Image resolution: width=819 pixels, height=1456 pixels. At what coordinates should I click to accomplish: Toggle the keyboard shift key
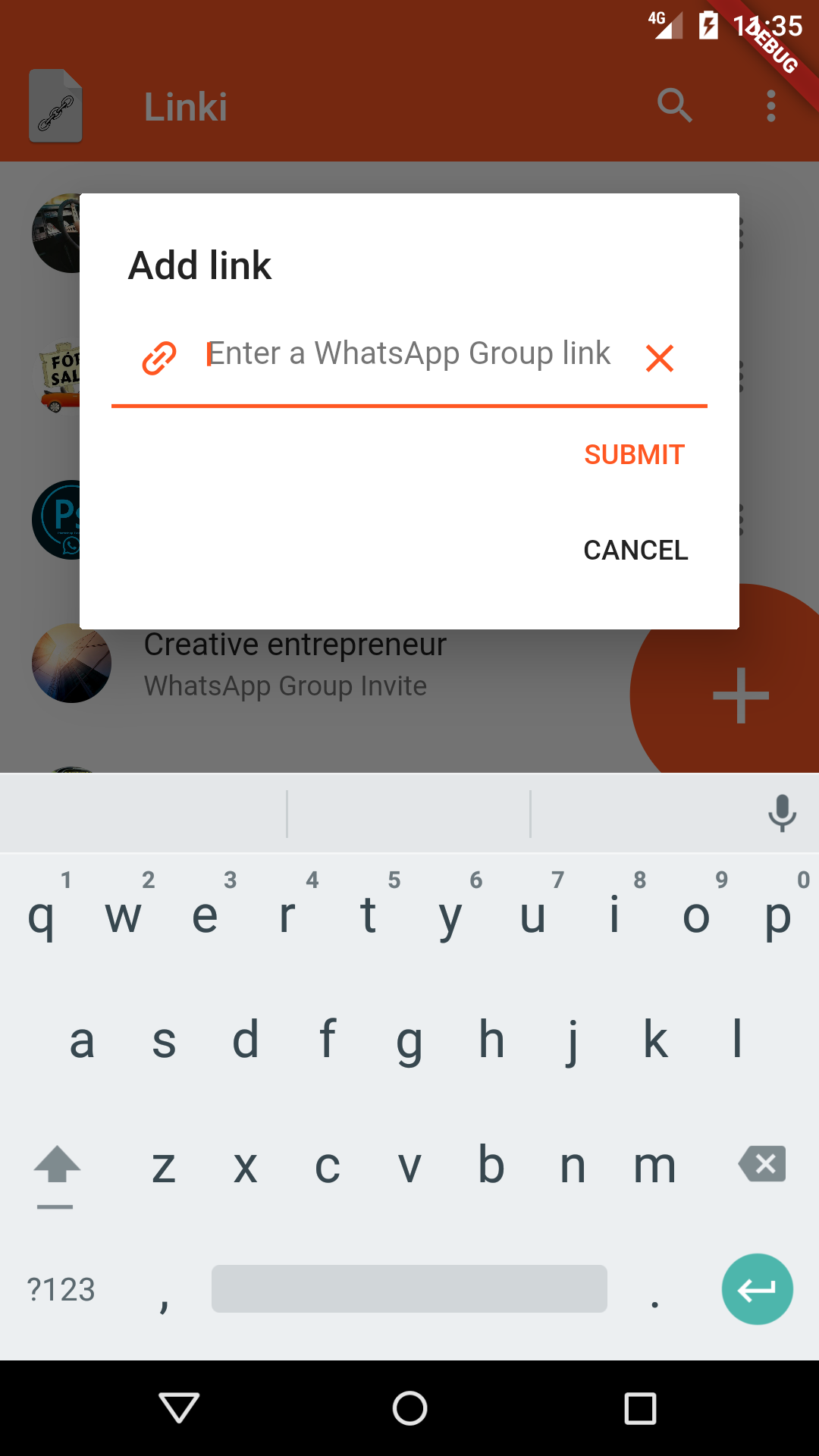coord(56,1168)
